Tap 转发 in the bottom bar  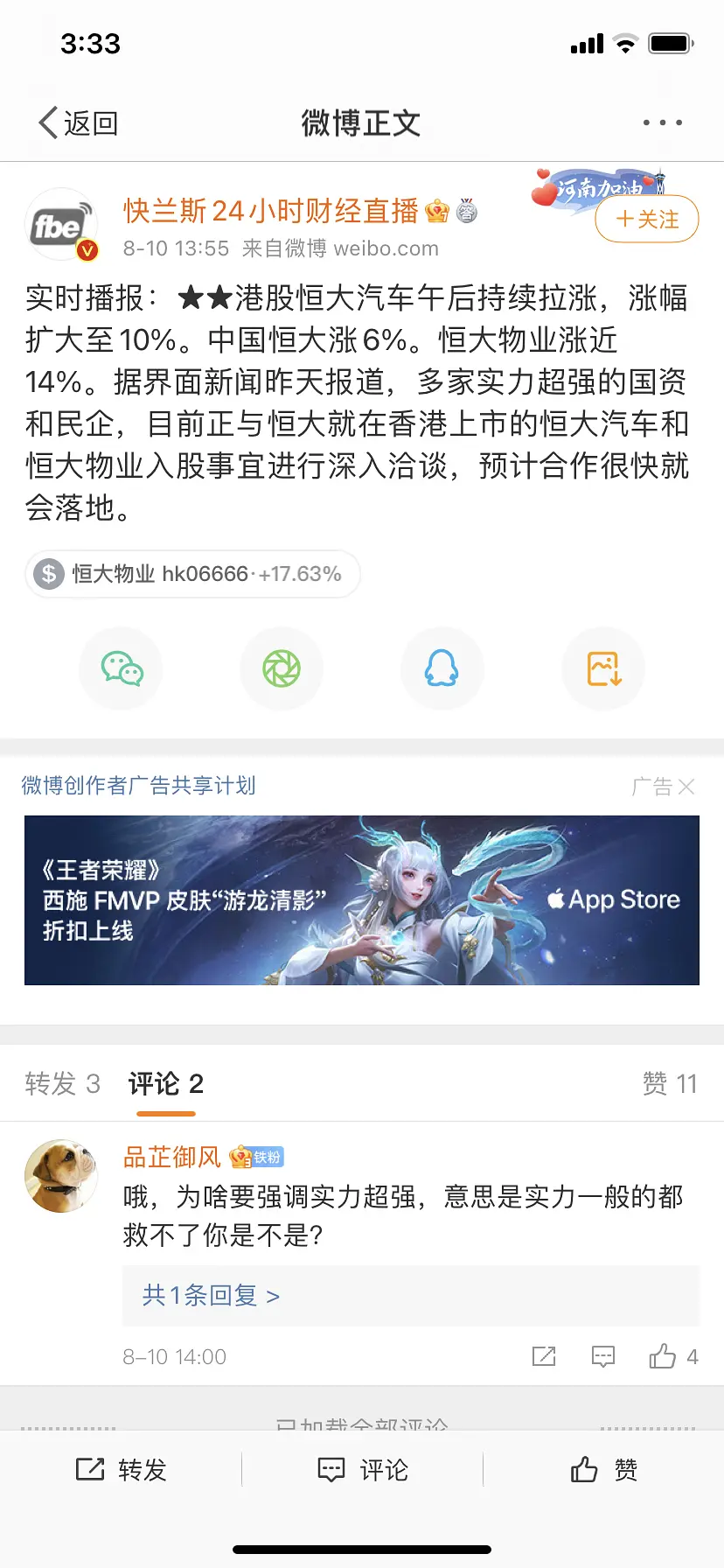(x=122, y=1470)
